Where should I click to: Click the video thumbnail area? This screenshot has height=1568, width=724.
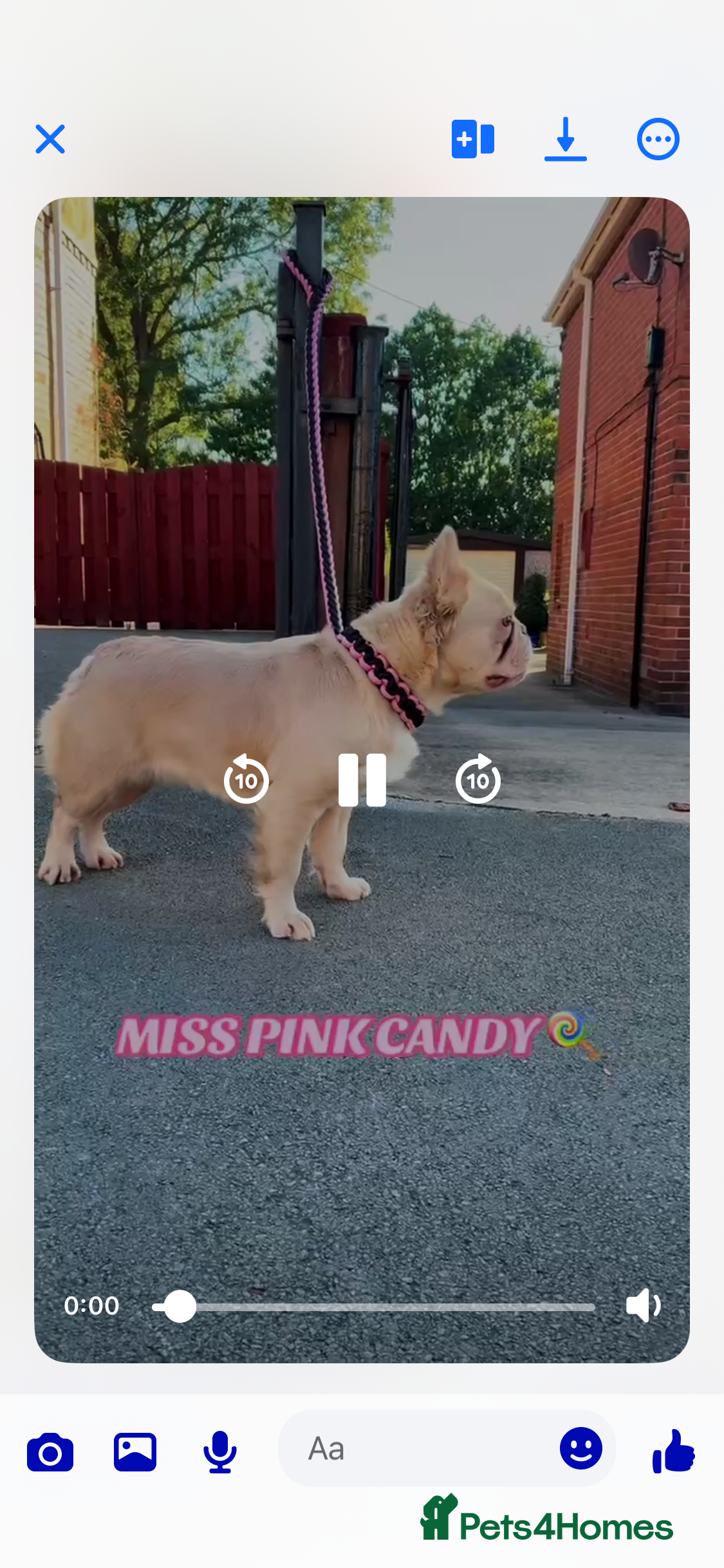(362, 515)
